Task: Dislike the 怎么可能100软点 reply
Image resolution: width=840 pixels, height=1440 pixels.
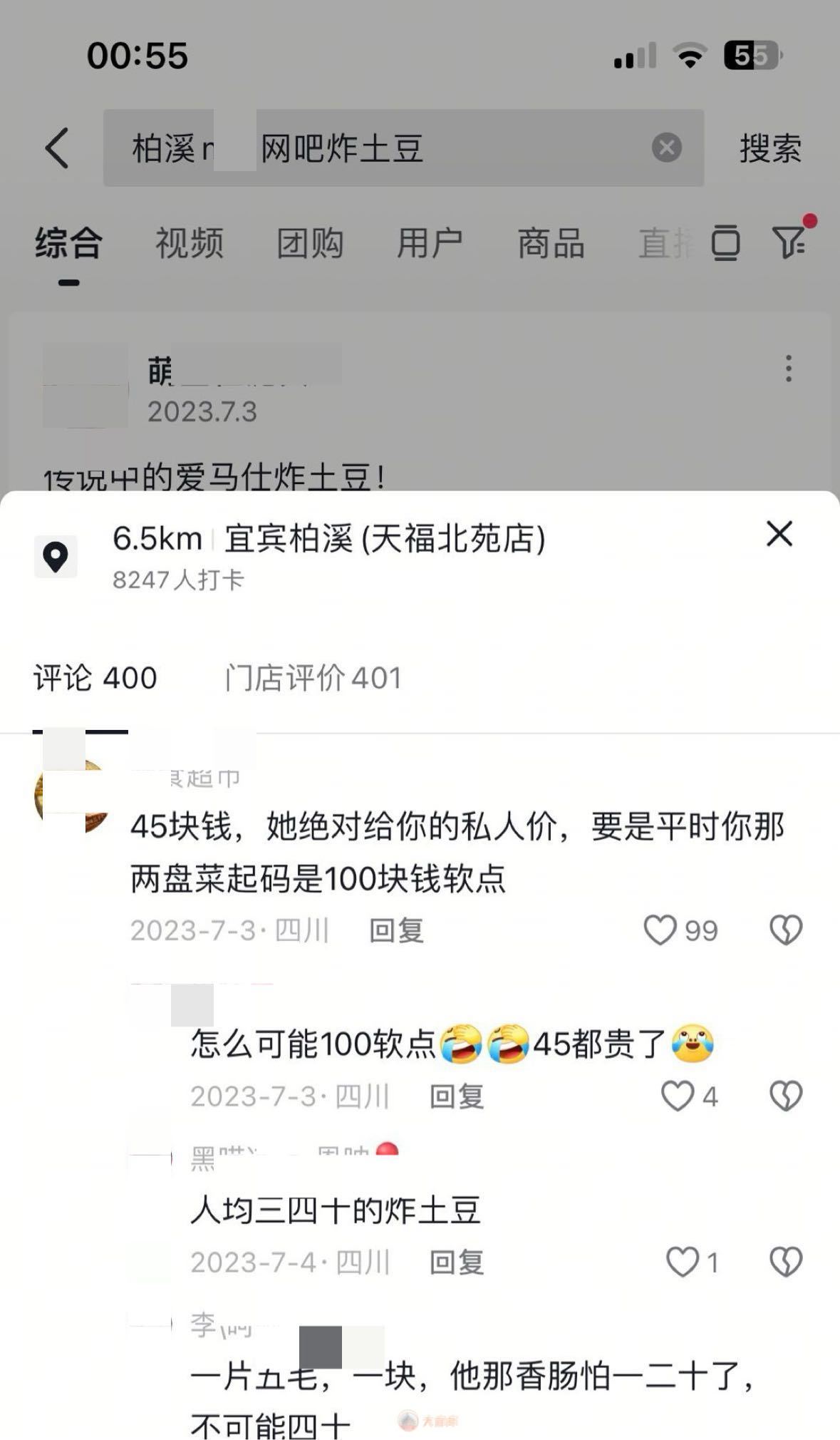Action: click(786, 1096)
